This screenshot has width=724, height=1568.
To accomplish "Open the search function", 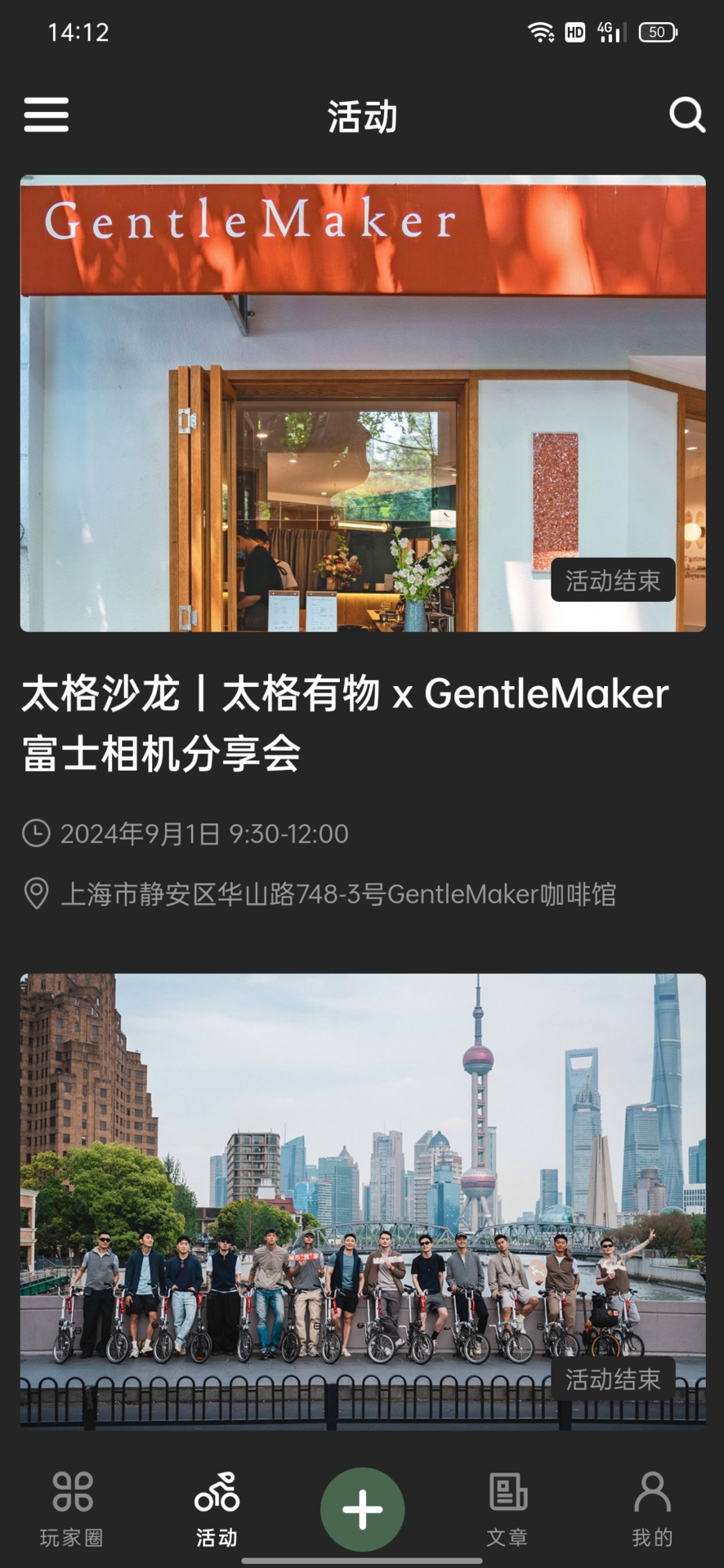I will pyautogui.click(x=687, y=115).
